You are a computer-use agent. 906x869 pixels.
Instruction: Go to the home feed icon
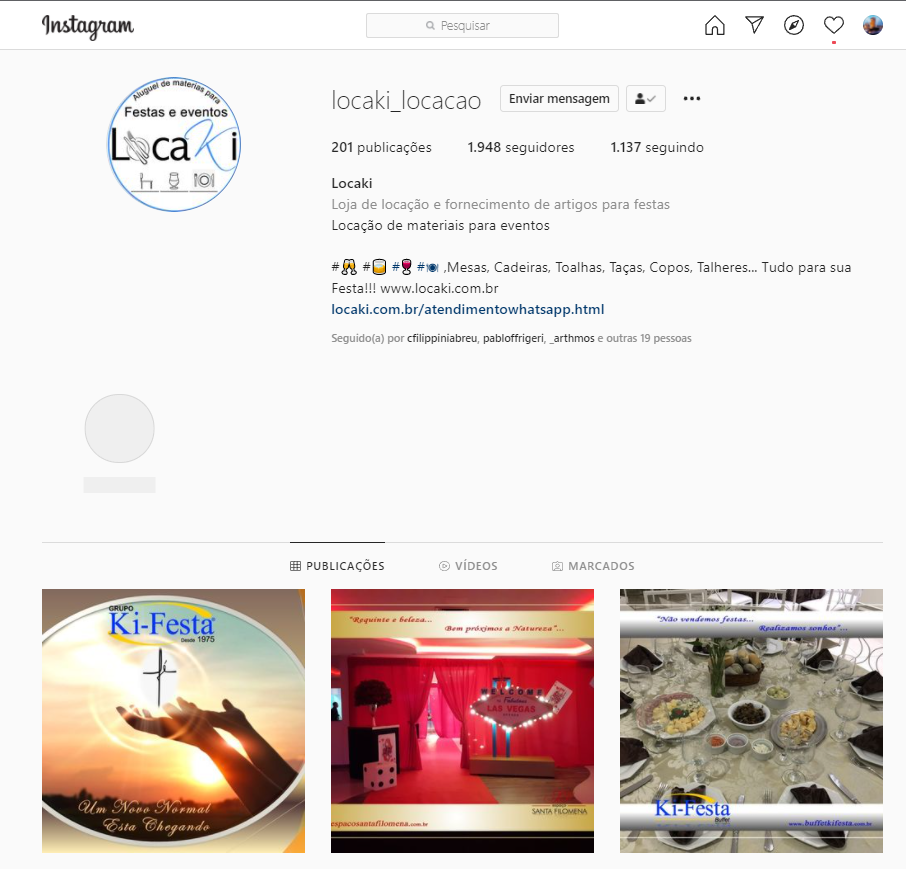(714, 26)
